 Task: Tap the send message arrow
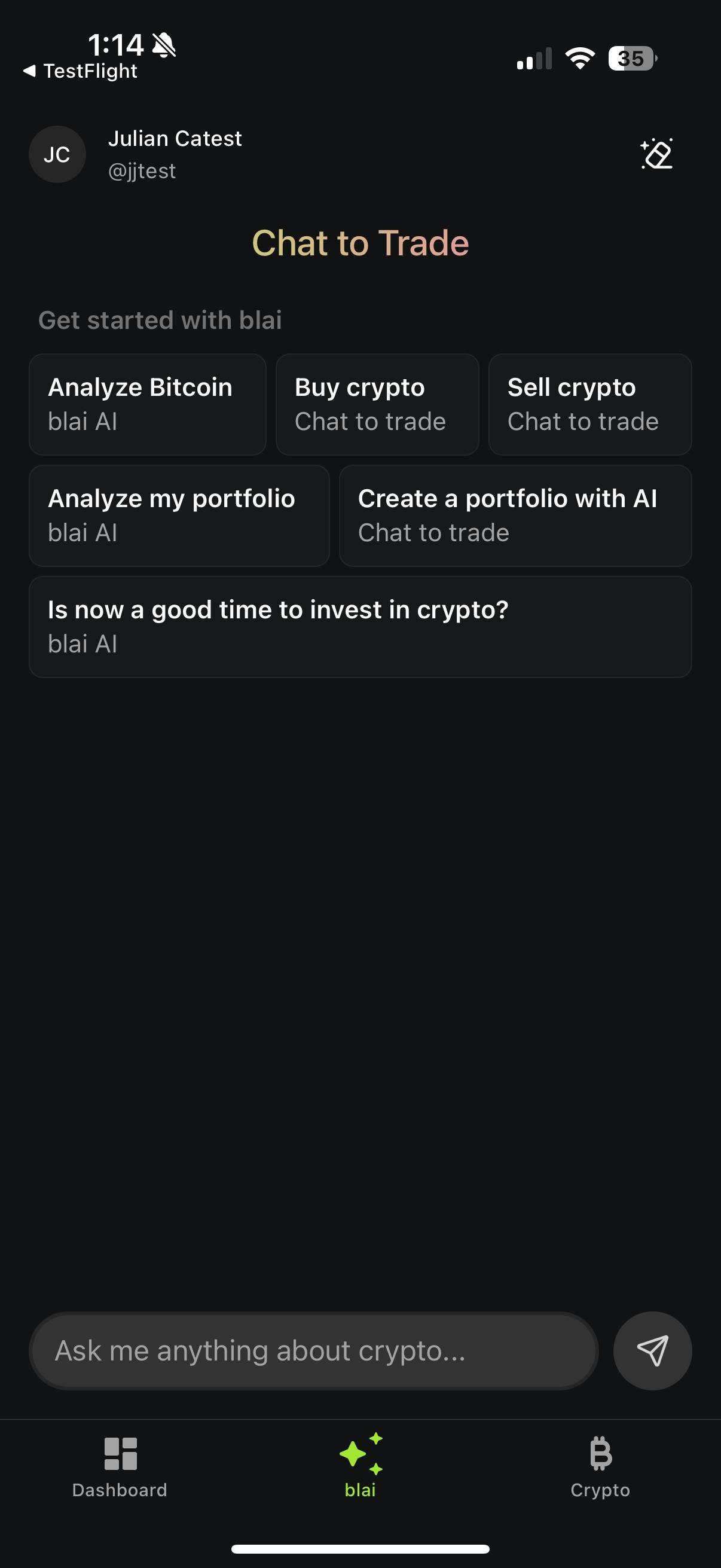coord(652,1351)
